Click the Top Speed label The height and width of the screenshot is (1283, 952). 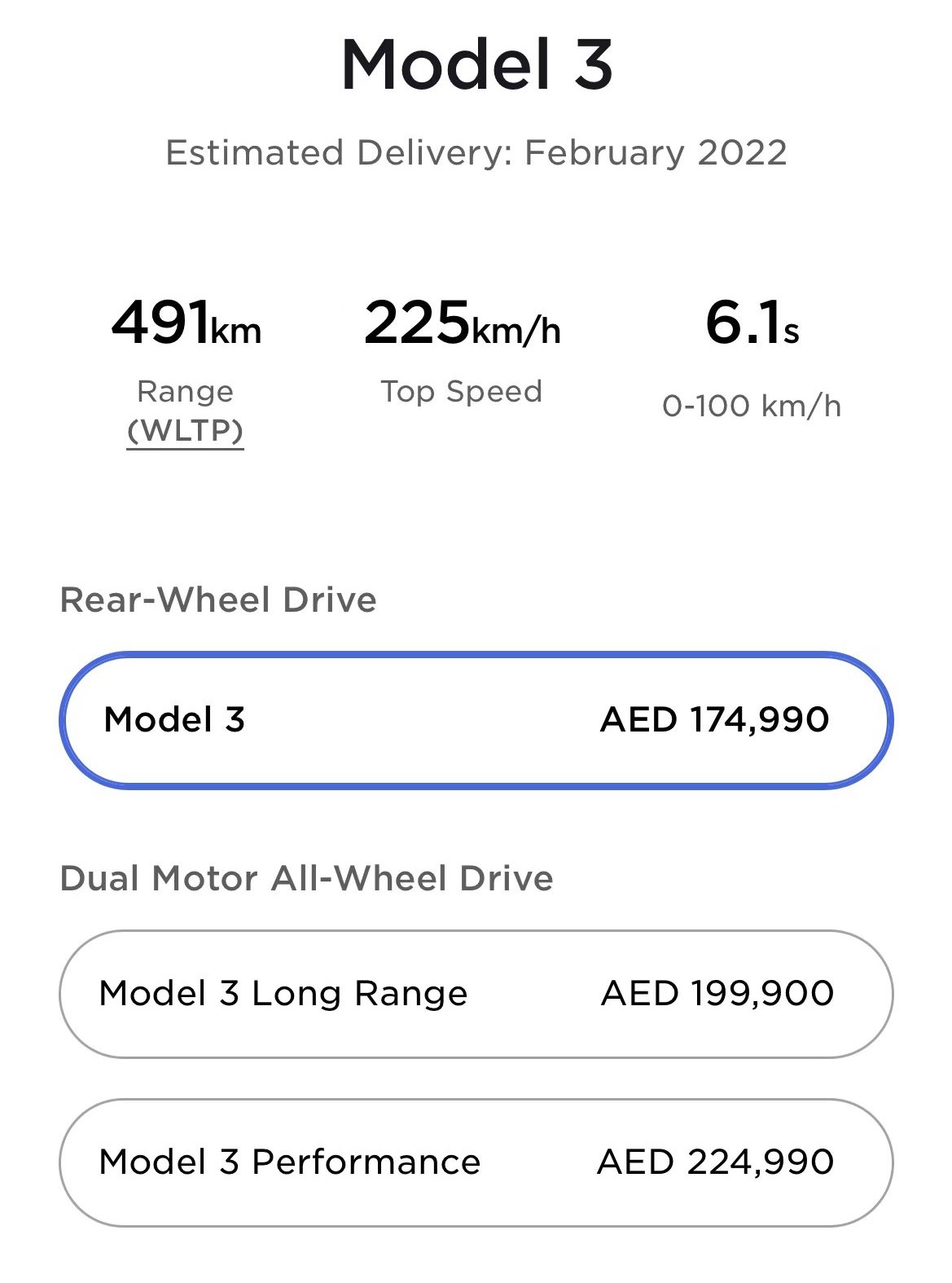(462, 392)
